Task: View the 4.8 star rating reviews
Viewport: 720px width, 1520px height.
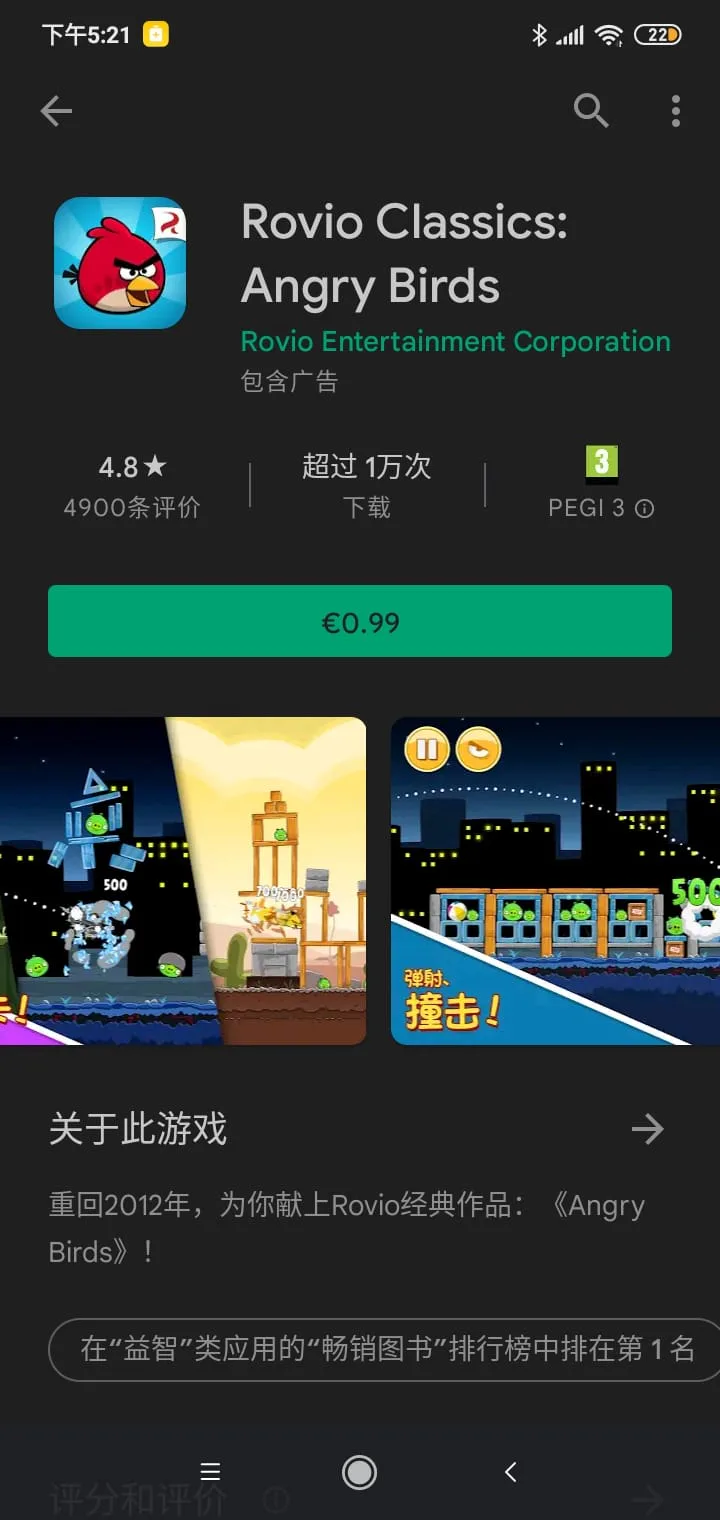Action: coord(132,486)
